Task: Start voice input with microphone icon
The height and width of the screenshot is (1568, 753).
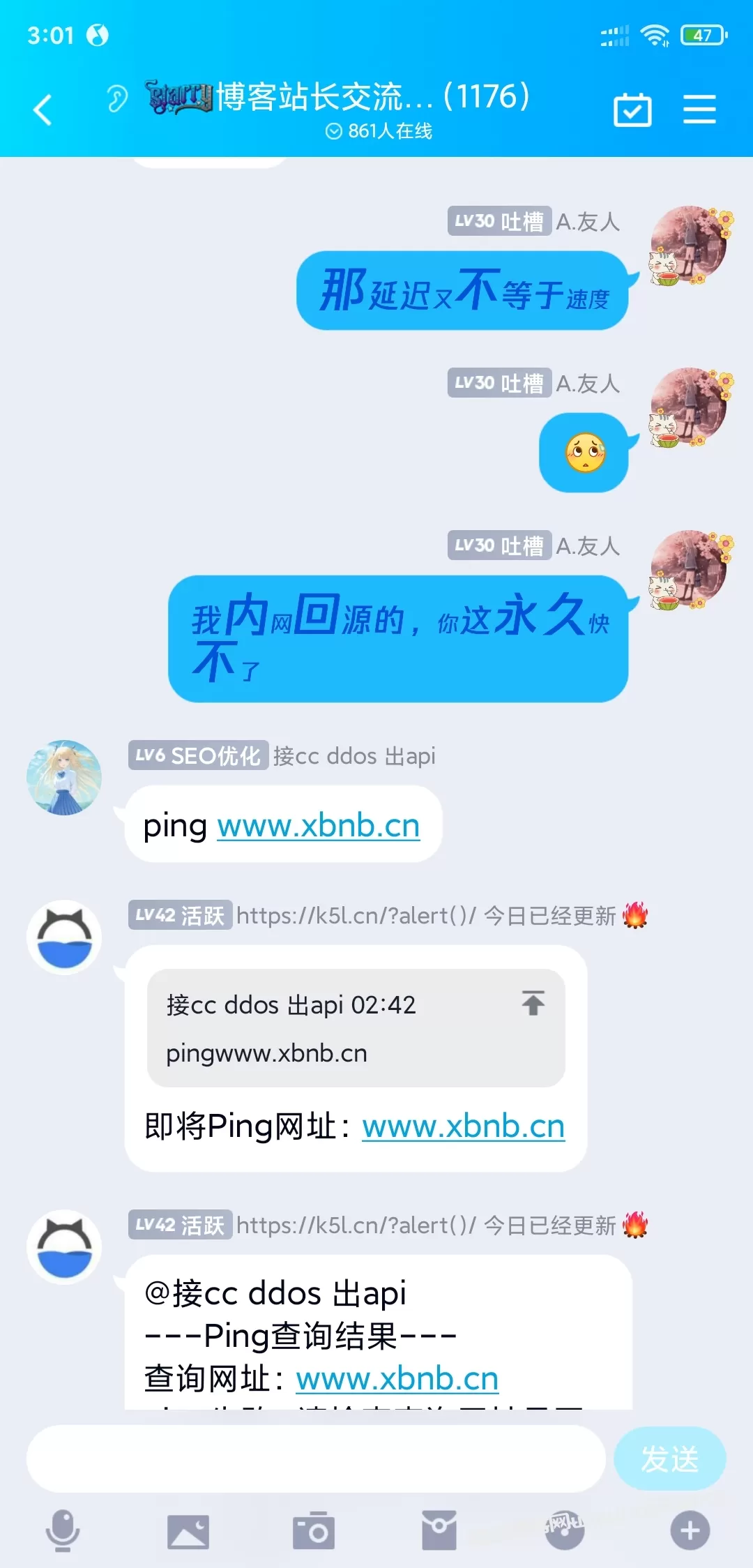Action: (63, 1531)
